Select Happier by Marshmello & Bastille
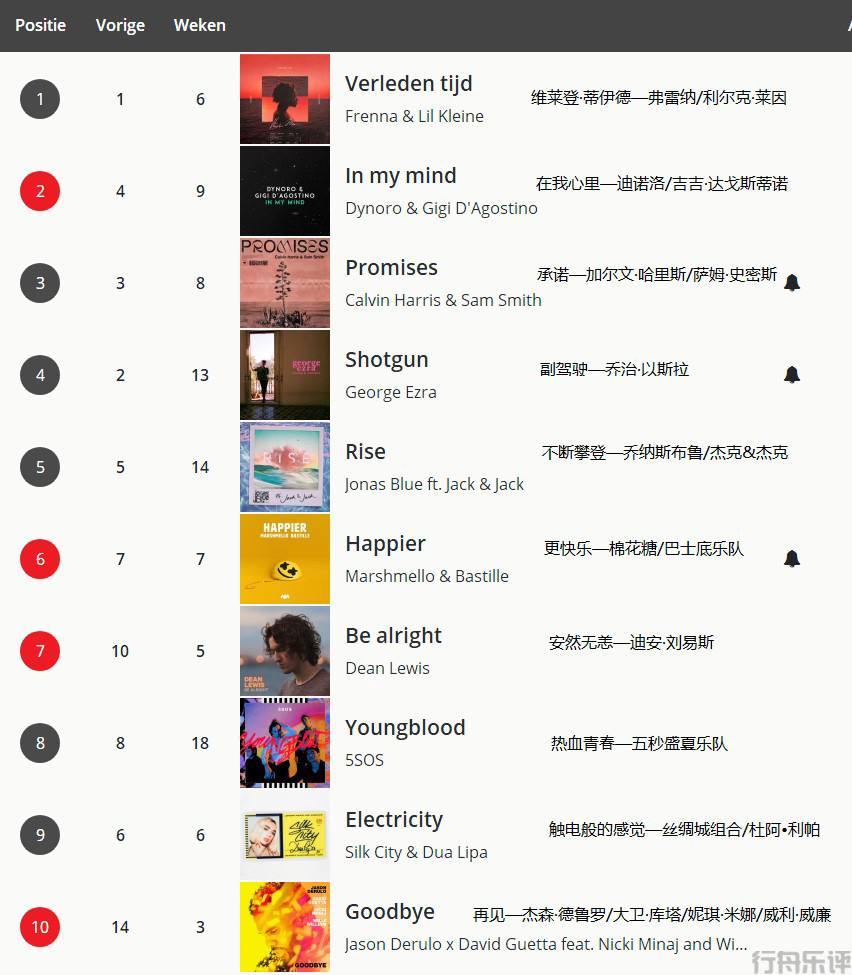 click(x=385, y=544)
